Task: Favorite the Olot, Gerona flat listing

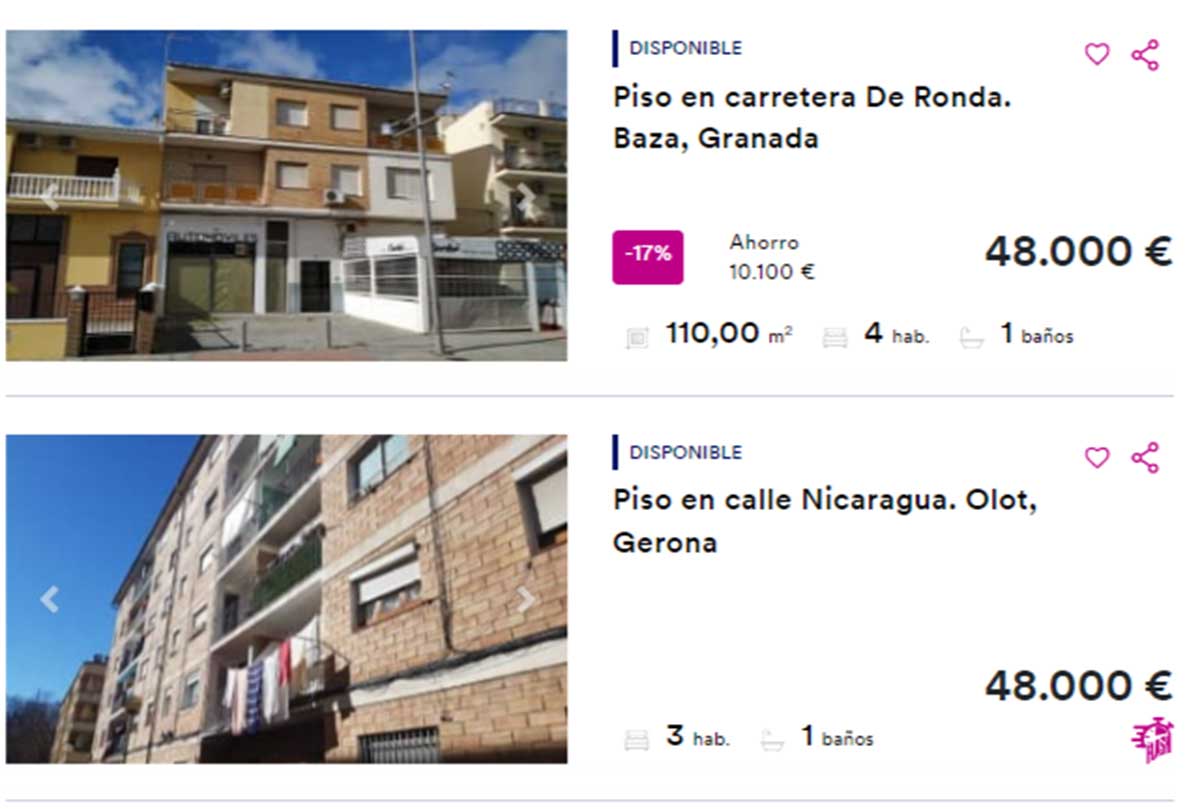Action: point(1097,458)
